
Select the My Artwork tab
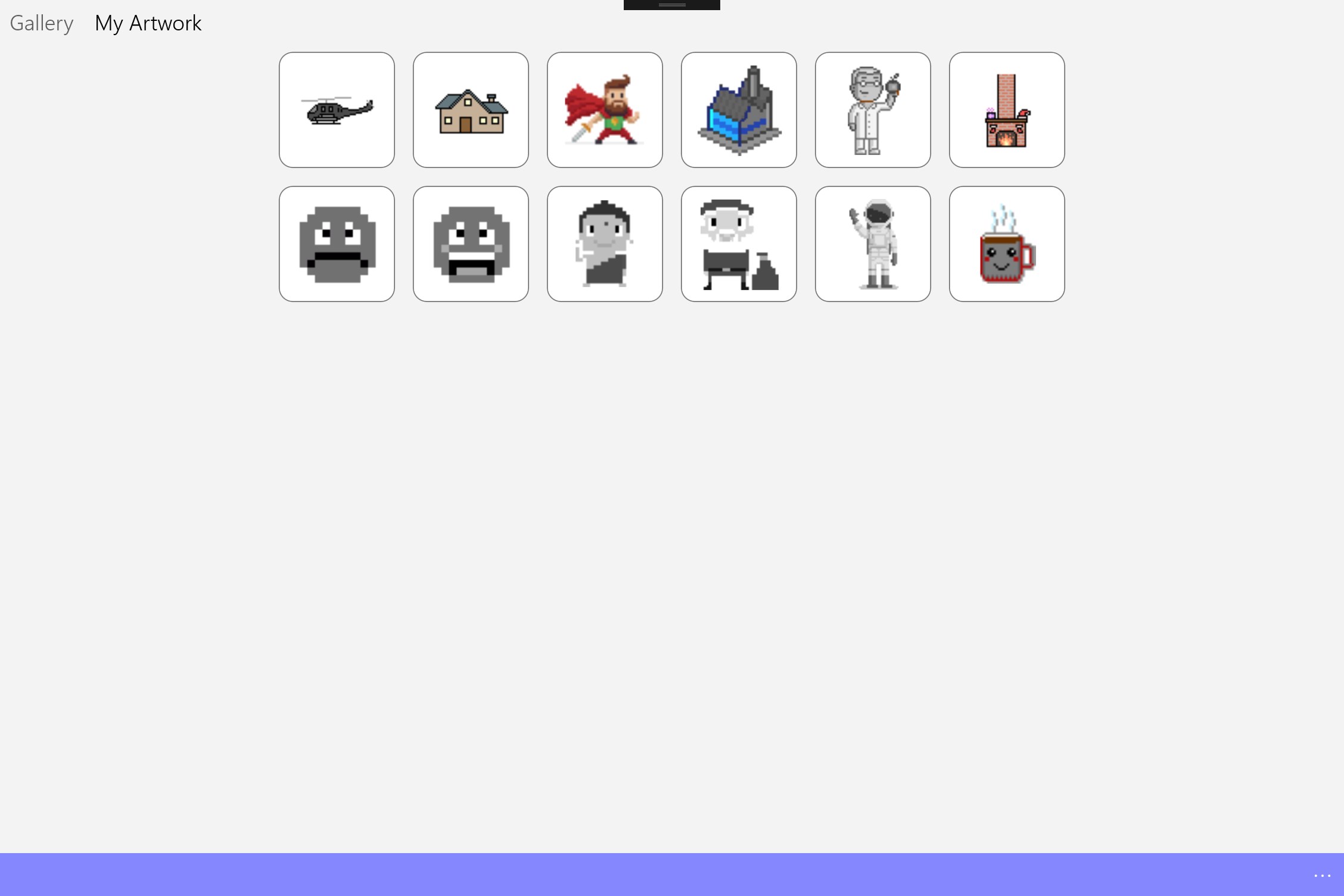coord(148,23)
